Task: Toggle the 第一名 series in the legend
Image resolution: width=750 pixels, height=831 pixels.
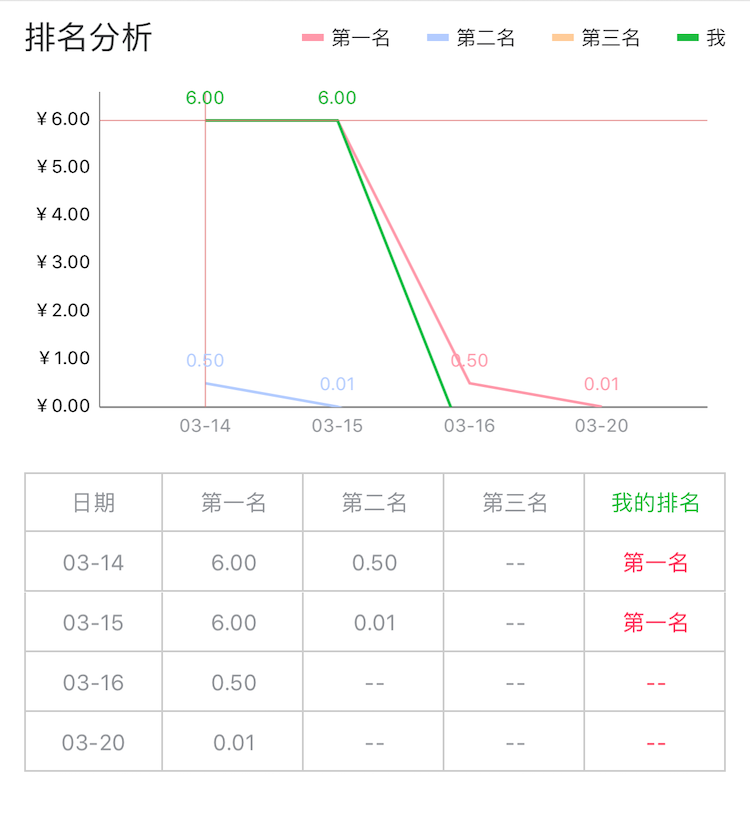Action: coord(347,39)
